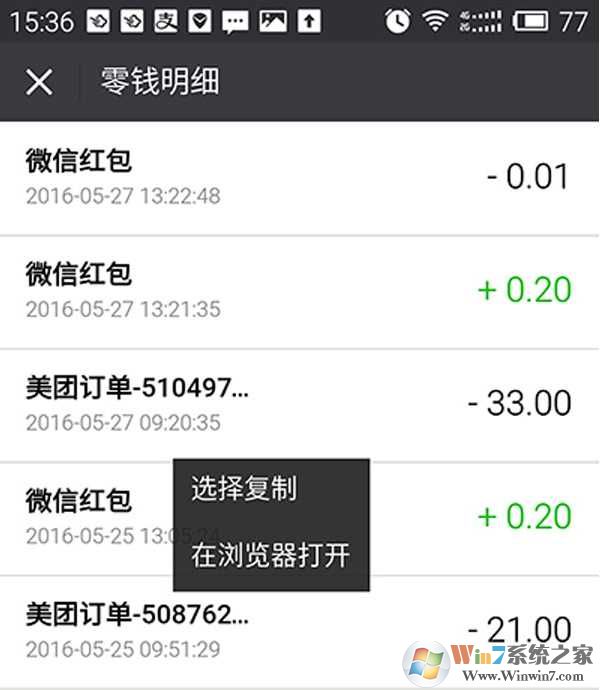
Task: Open the 美团订单-510497 transaction
Action: click(x=300, y=404)
